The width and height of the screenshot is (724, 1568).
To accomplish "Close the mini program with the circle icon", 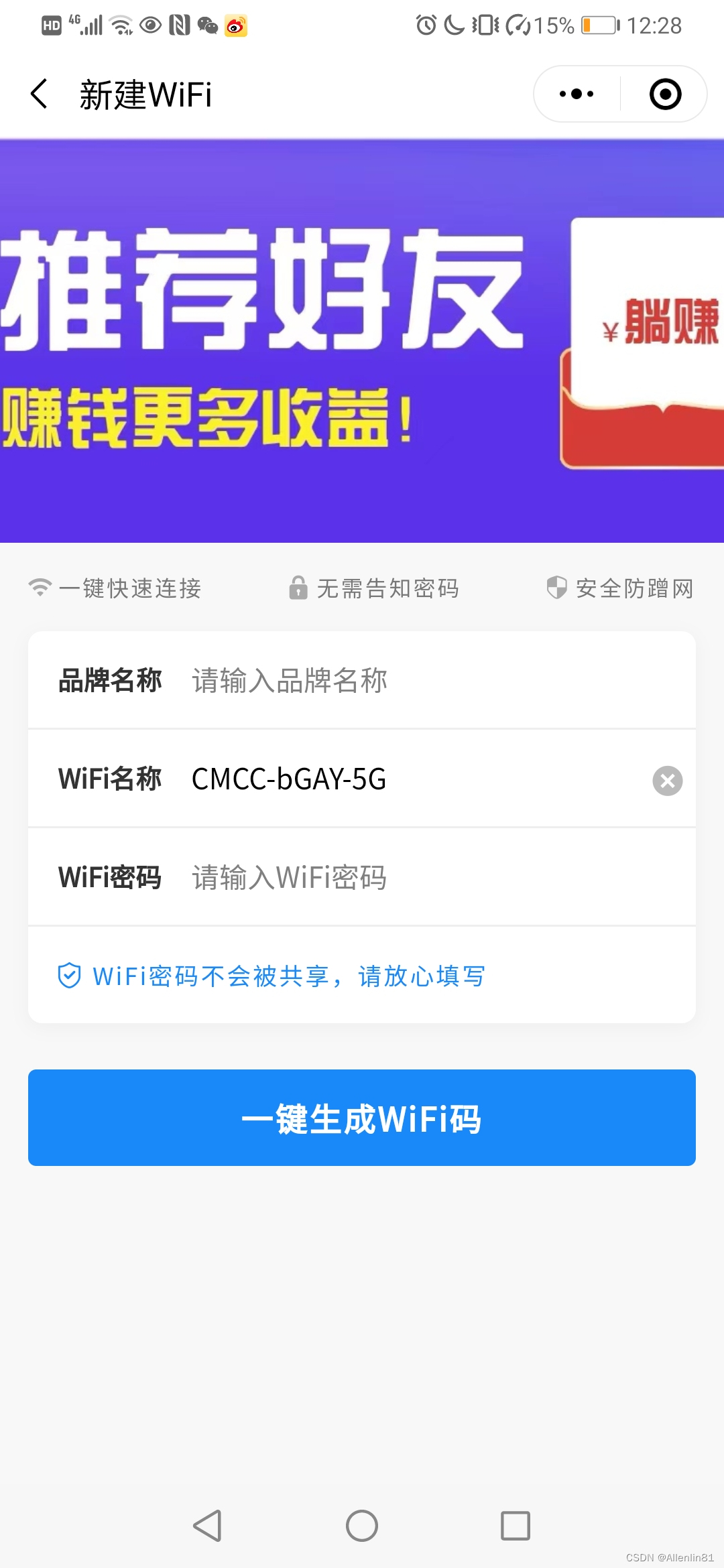I will (665, 94).
